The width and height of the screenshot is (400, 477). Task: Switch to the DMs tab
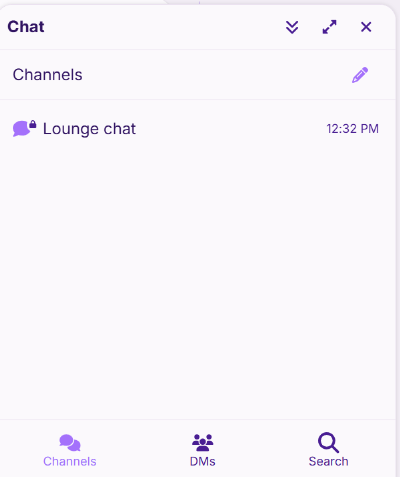pos(202,450)
